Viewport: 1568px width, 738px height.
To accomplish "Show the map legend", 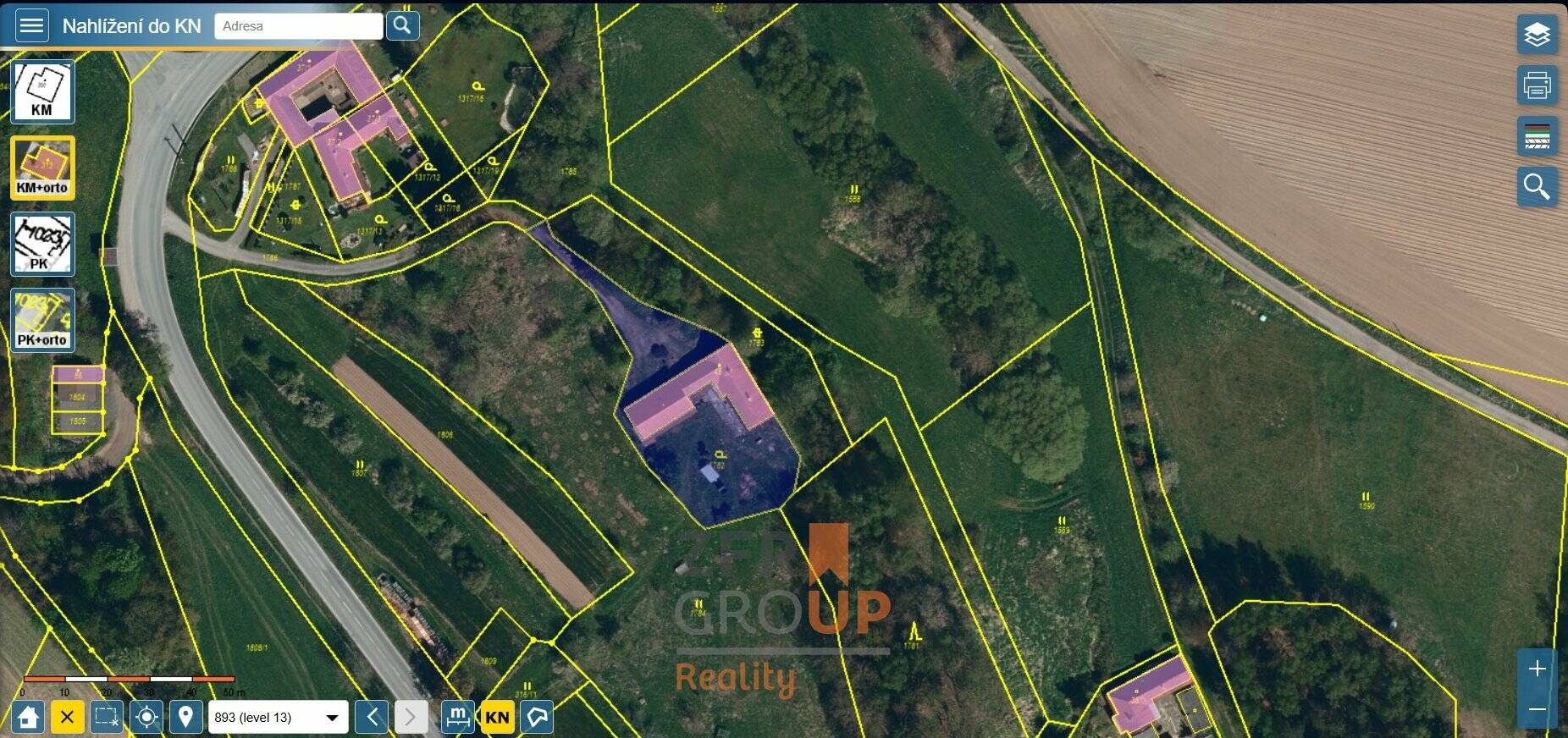I will [x=1537, y=136].
